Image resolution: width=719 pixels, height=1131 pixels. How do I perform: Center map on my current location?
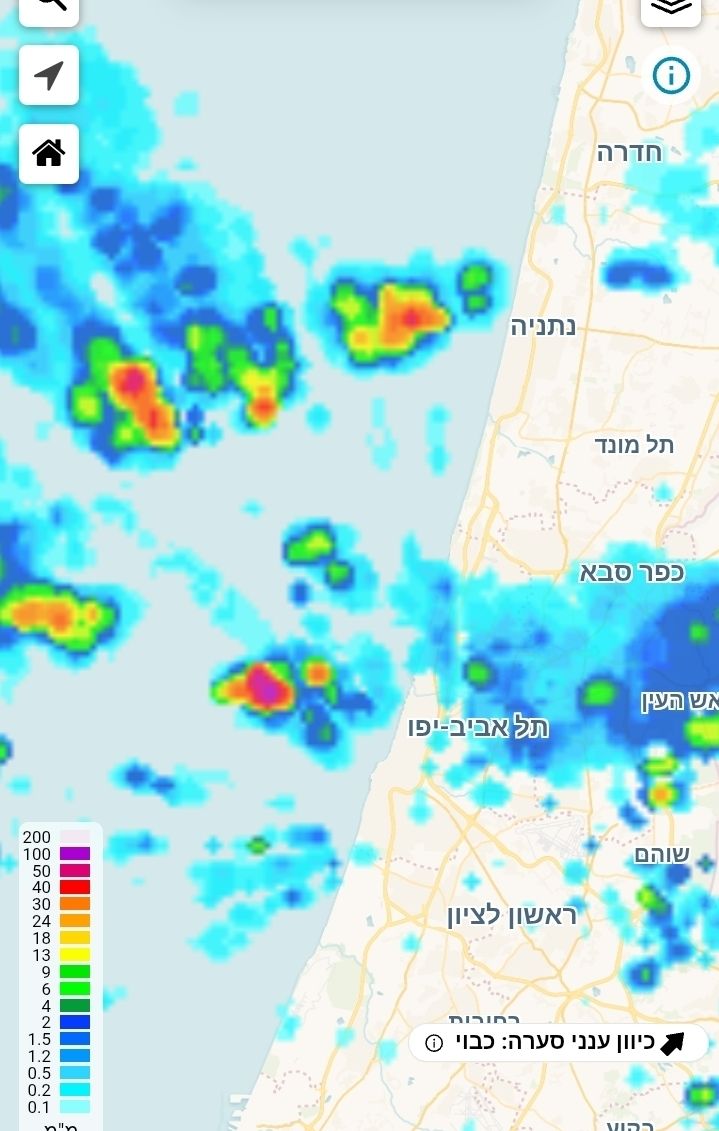click(49, 75)
